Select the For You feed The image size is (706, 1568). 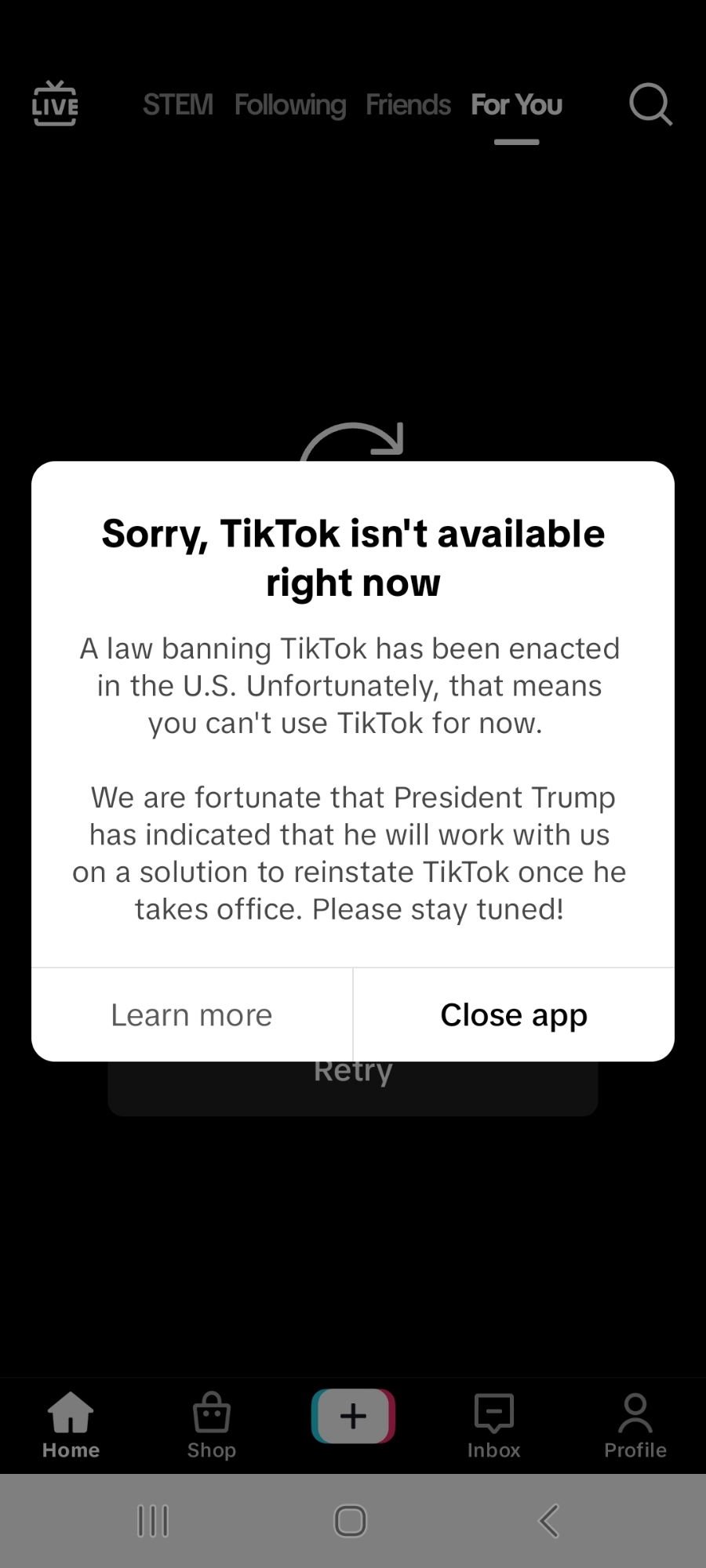click(516, 104)
